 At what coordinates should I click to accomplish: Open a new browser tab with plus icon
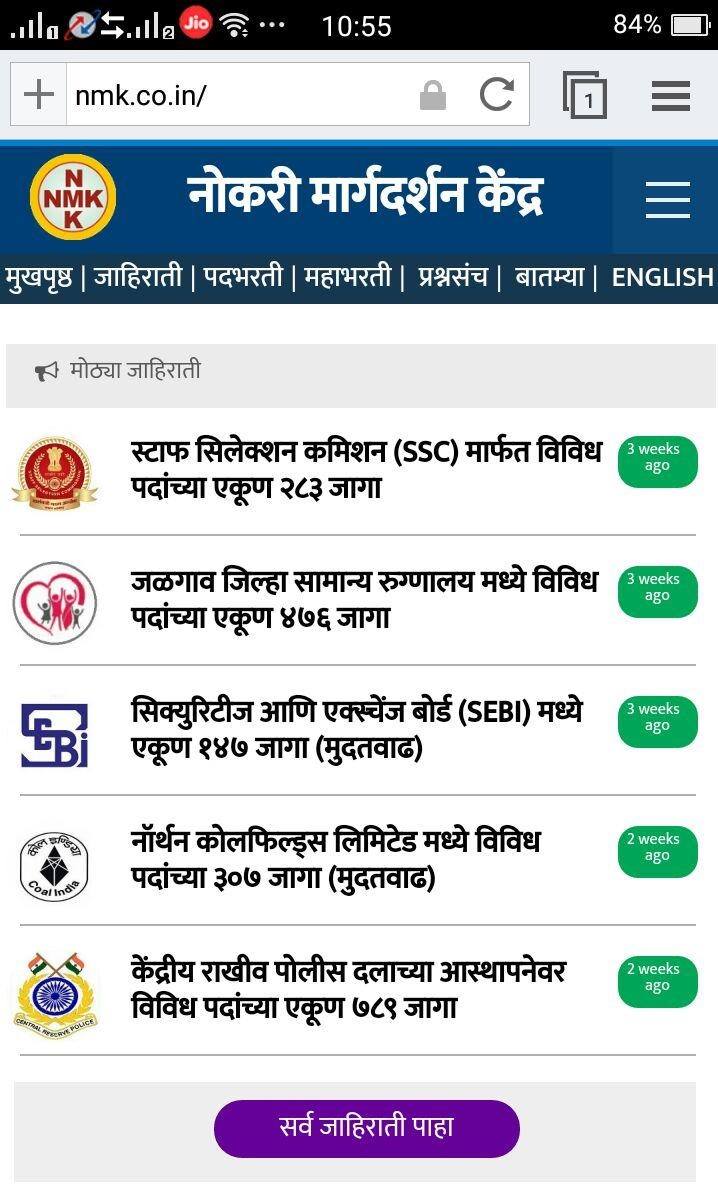[39, 94]
